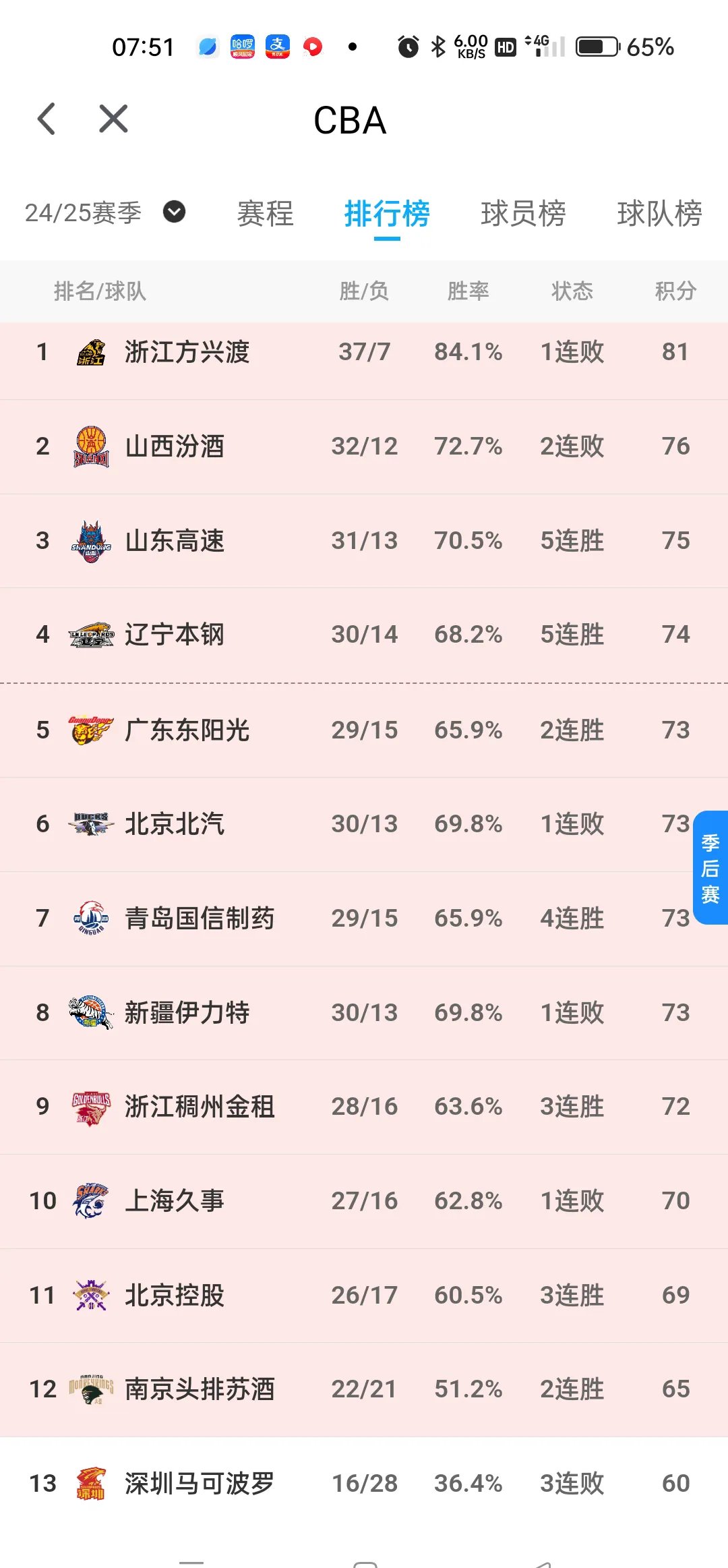Go back with the back arrow

pos(46,119)
